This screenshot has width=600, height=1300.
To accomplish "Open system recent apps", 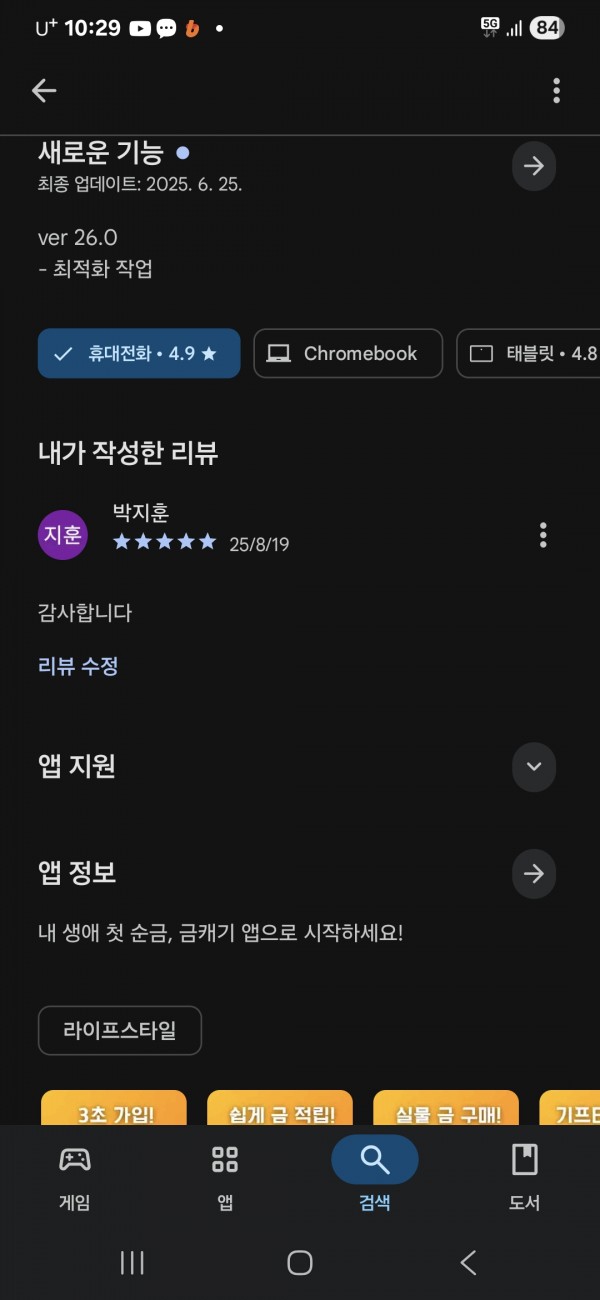I will click(132, 1263).
